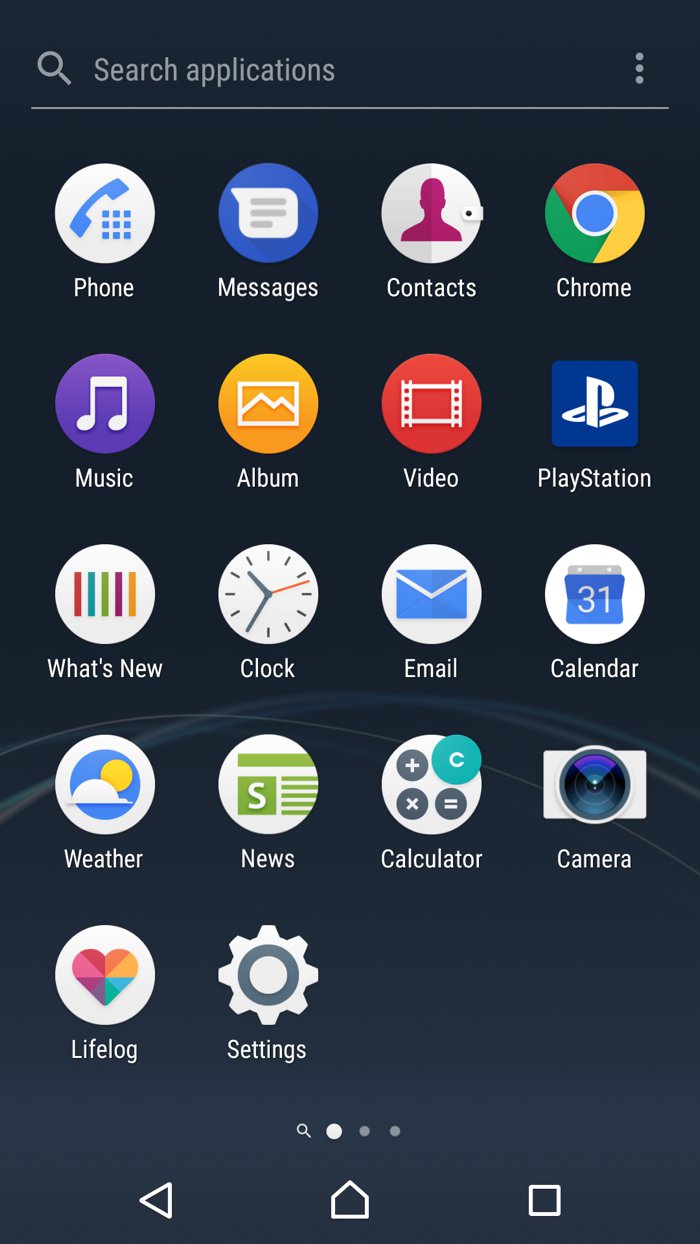The image size is (700, 1244).
Task: Open the Camera app
Action: pos(594,785)
